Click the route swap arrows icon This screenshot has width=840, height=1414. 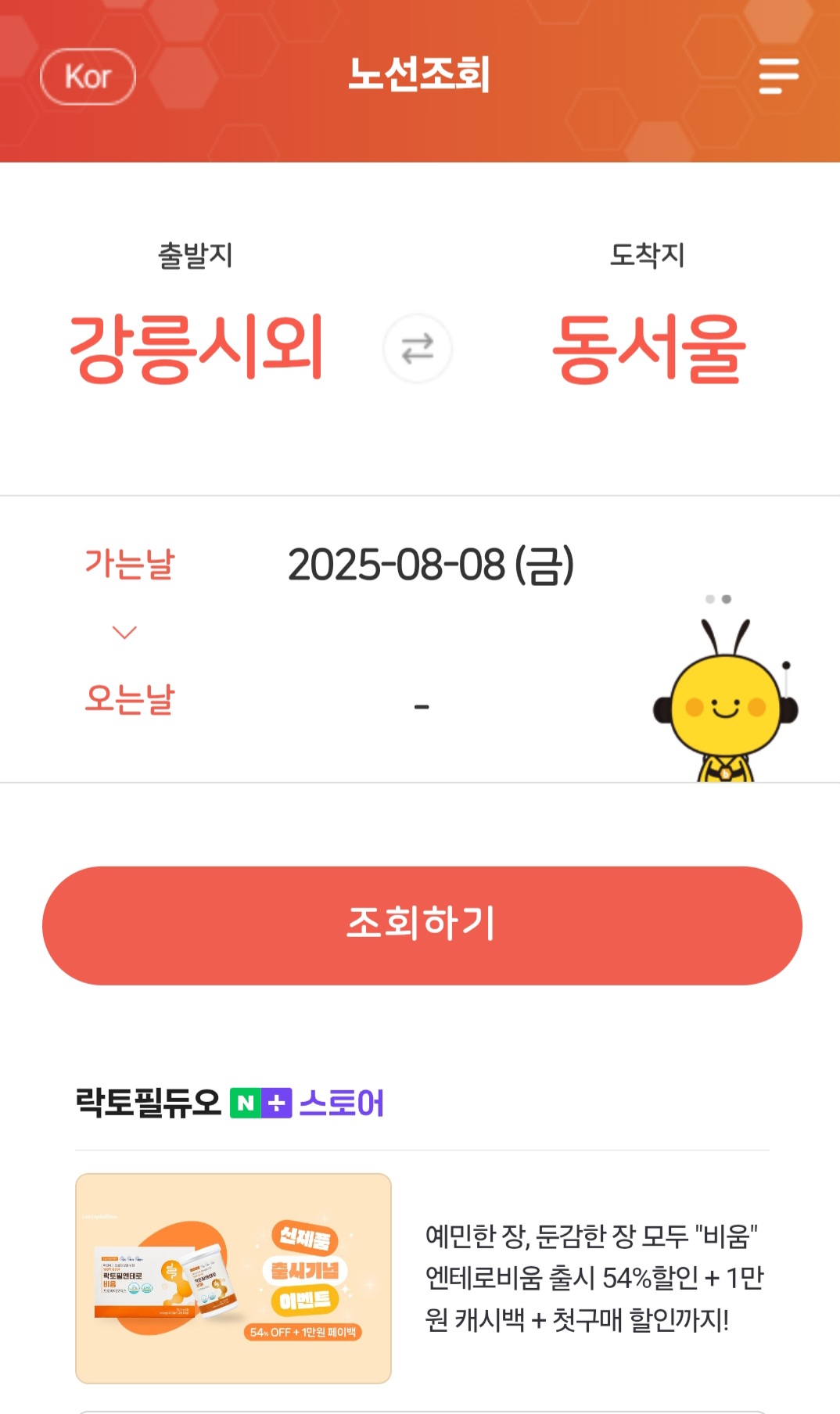(x=419, y=350)
